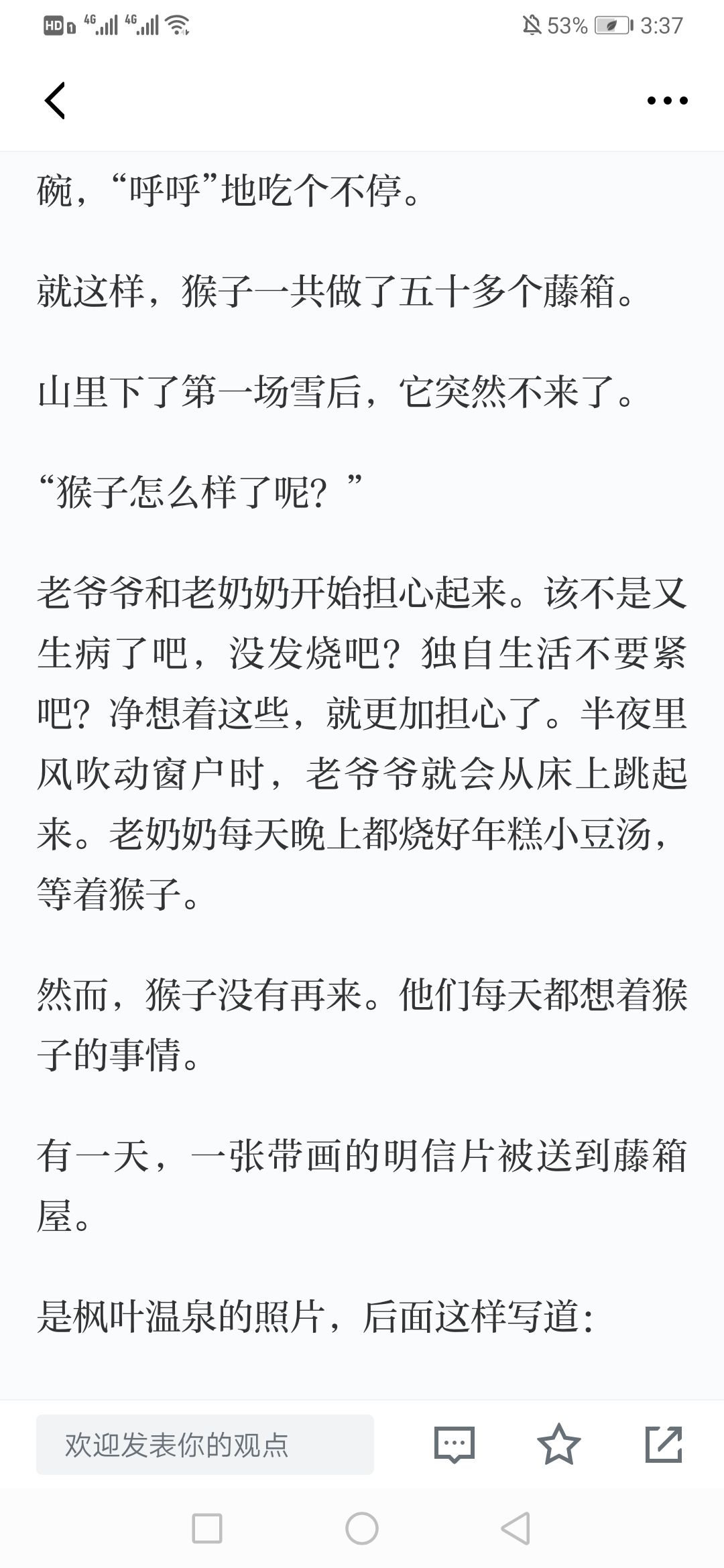Open the comments bubble icon
The height and width of the screenshot is (1568, 724).
455,1445
